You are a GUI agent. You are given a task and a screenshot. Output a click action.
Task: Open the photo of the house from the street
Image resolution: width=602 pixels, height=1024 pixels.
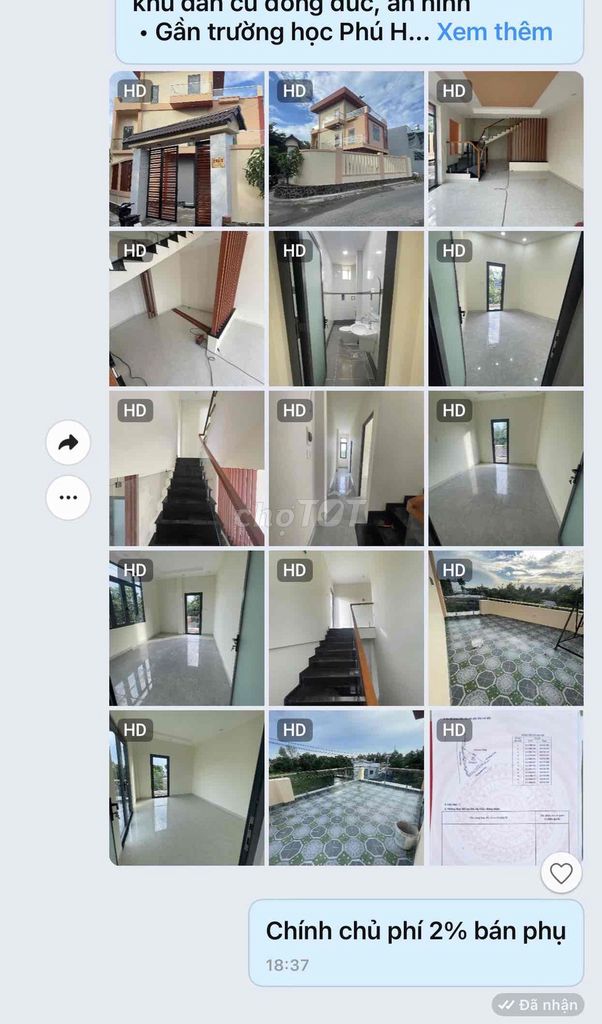346,148
